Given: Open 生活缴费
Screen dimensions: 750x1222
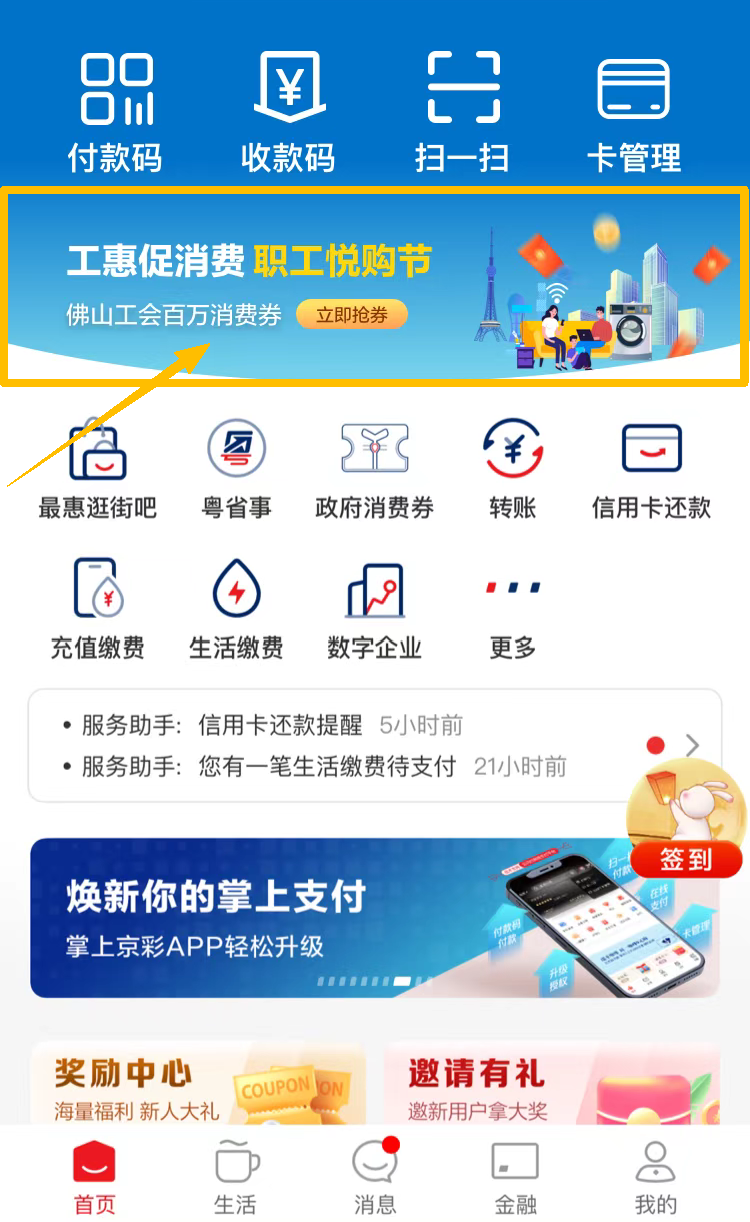Looking at the screenshot, I should [x=236, y=608].
